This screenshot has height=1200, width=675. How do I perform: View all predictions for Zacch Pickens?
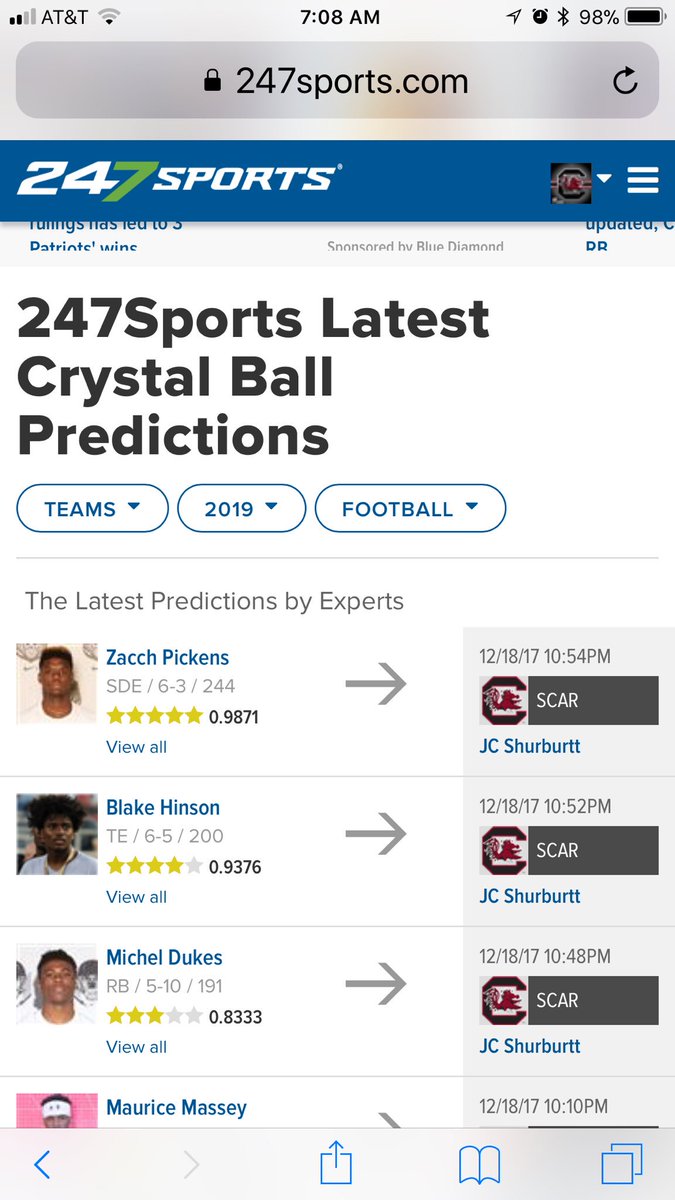tap(136, 747)
